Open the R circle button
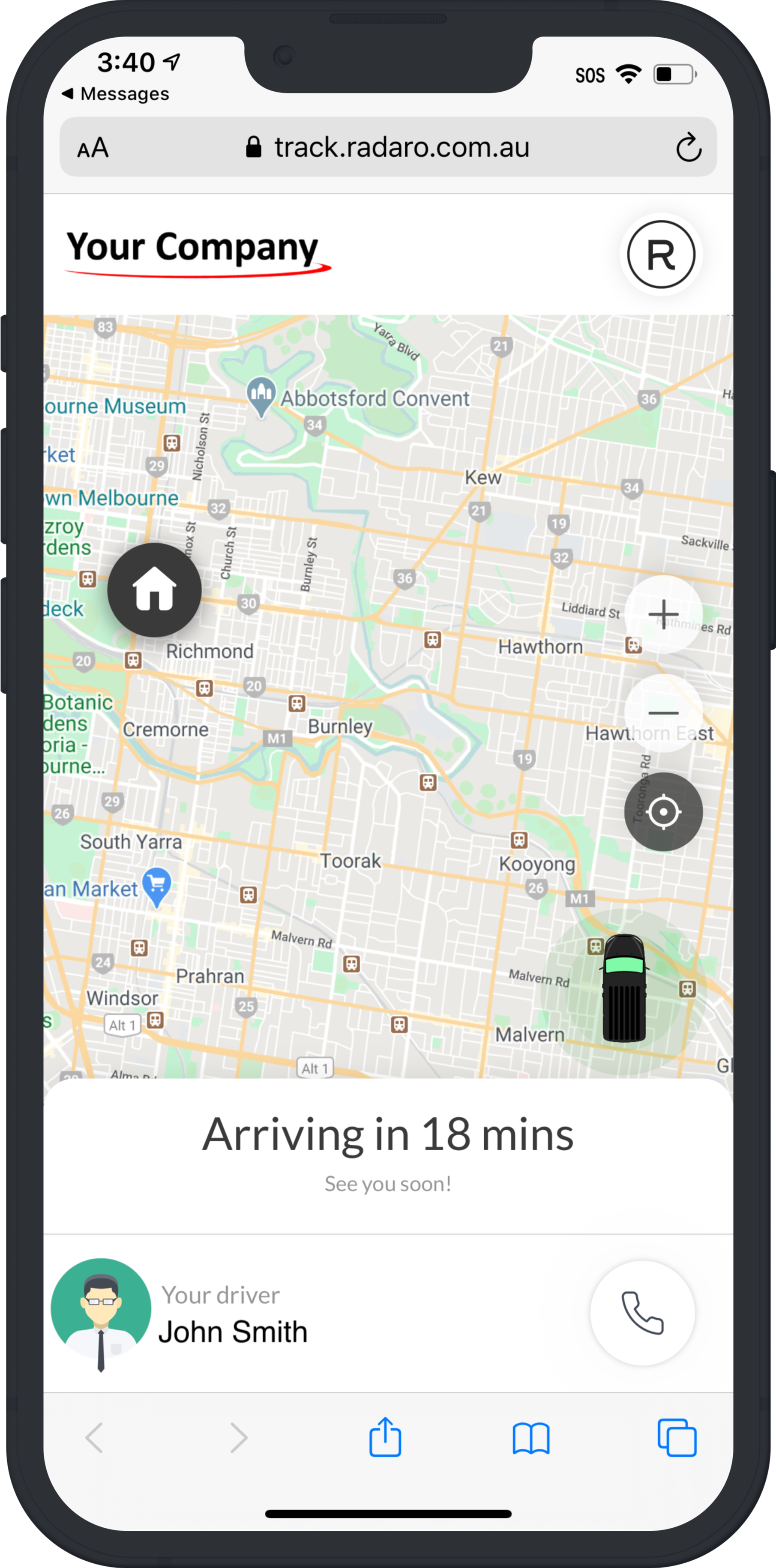 (661, 254)
